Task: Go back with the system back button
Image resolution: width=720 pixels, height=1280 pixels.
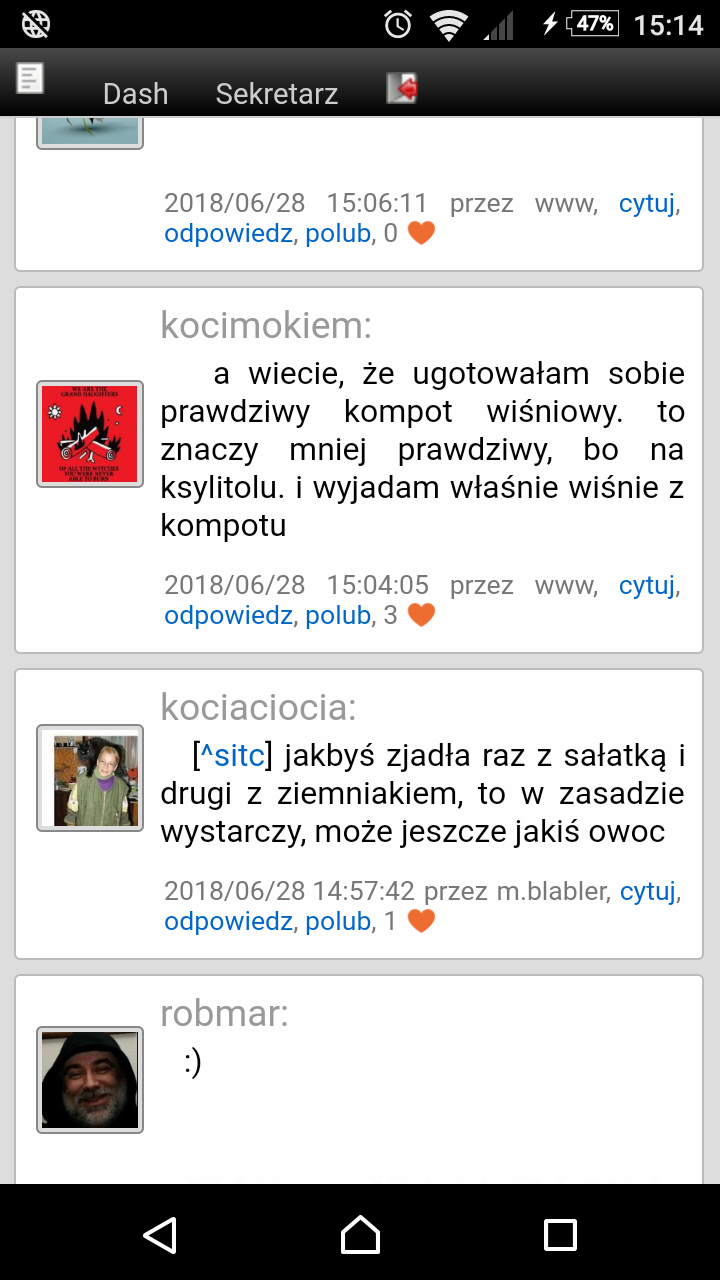Action: point(160,1234)
